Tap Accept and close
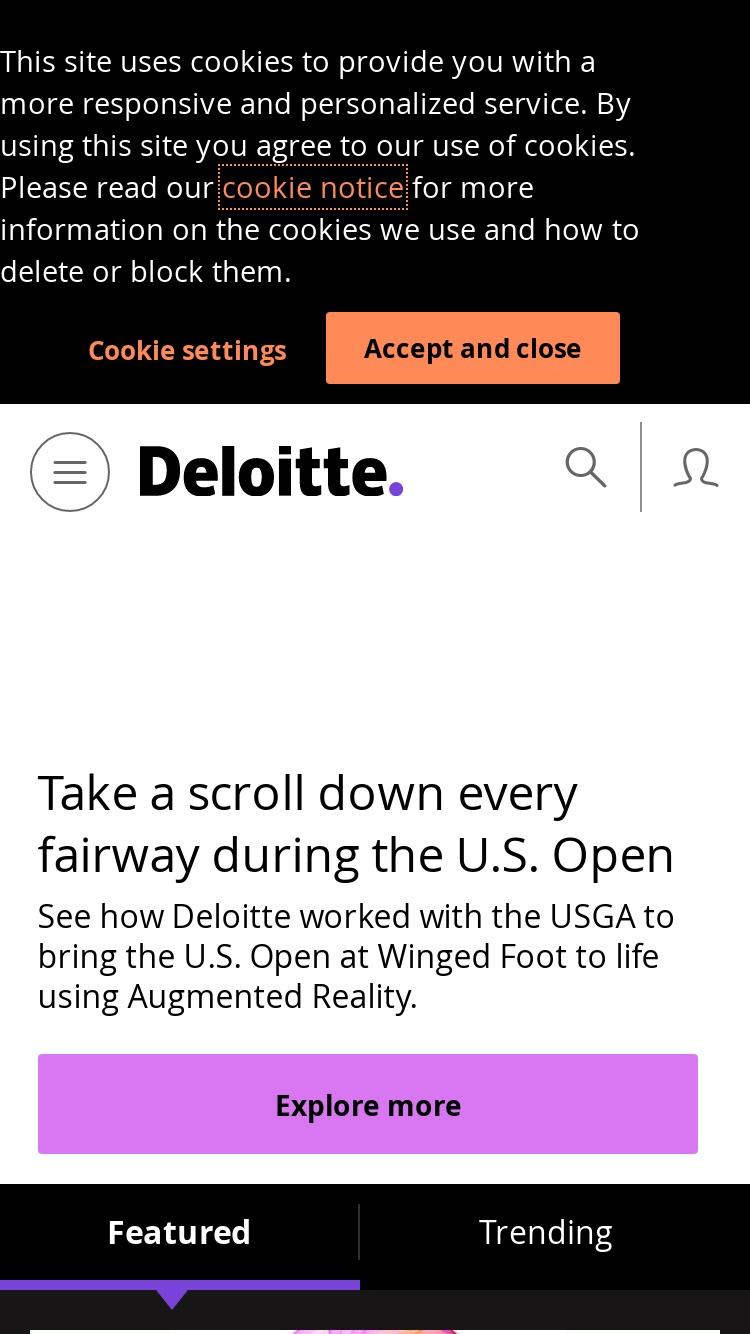This screenshot has width=750, height=1334. tap(473, 348)
